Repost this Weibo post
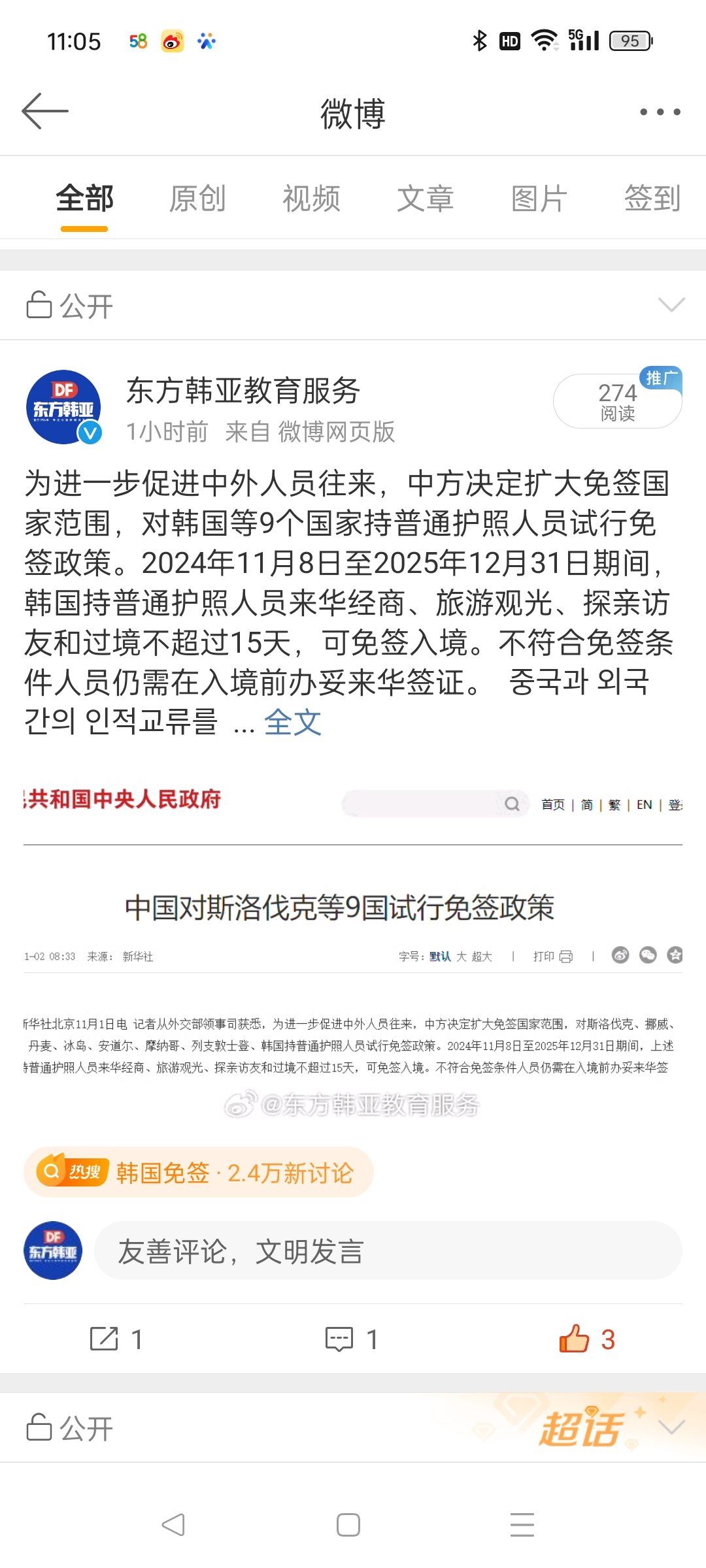 [116, 1339]
